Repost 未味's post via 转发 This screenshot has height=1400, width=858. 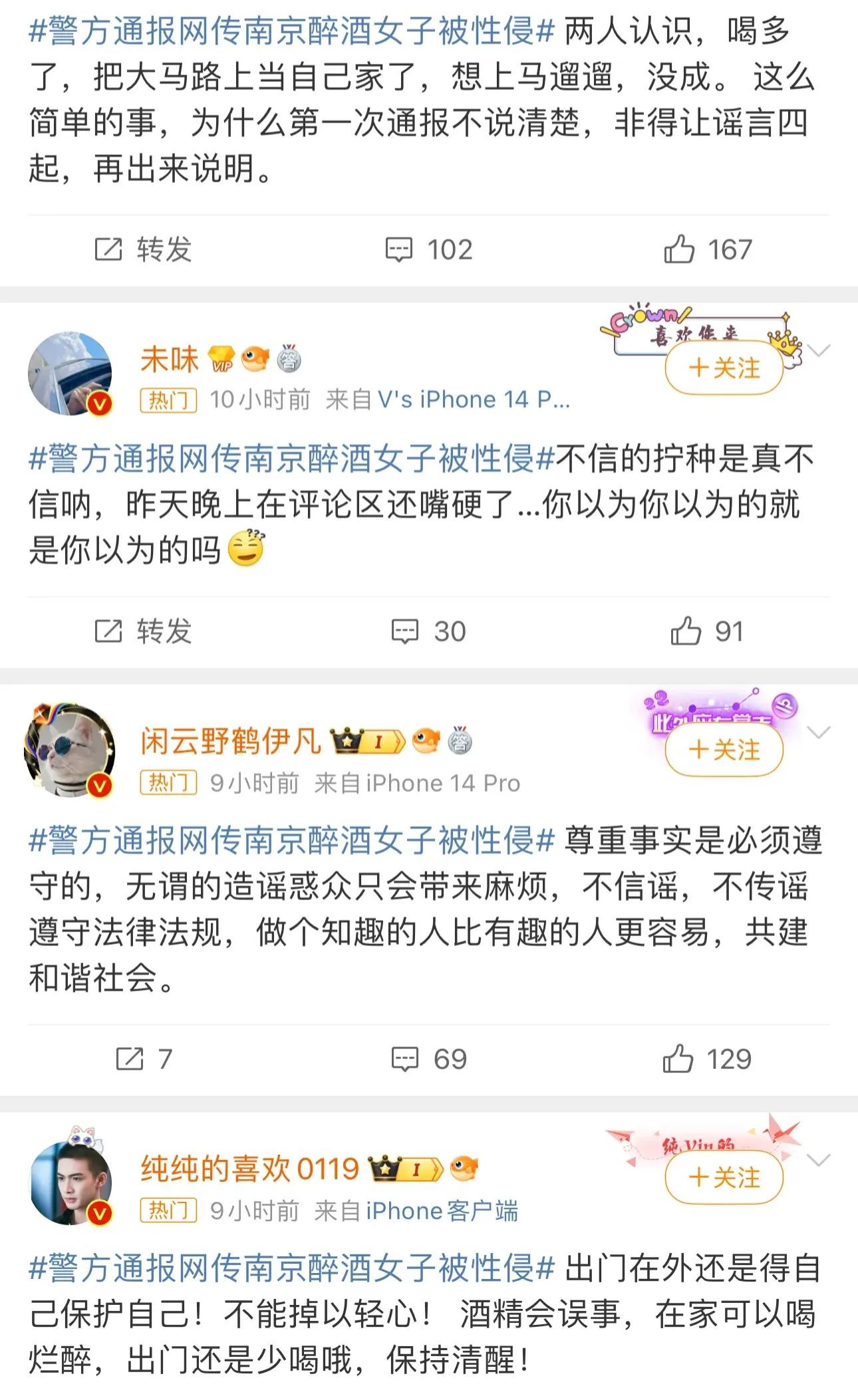pos(143,632)
